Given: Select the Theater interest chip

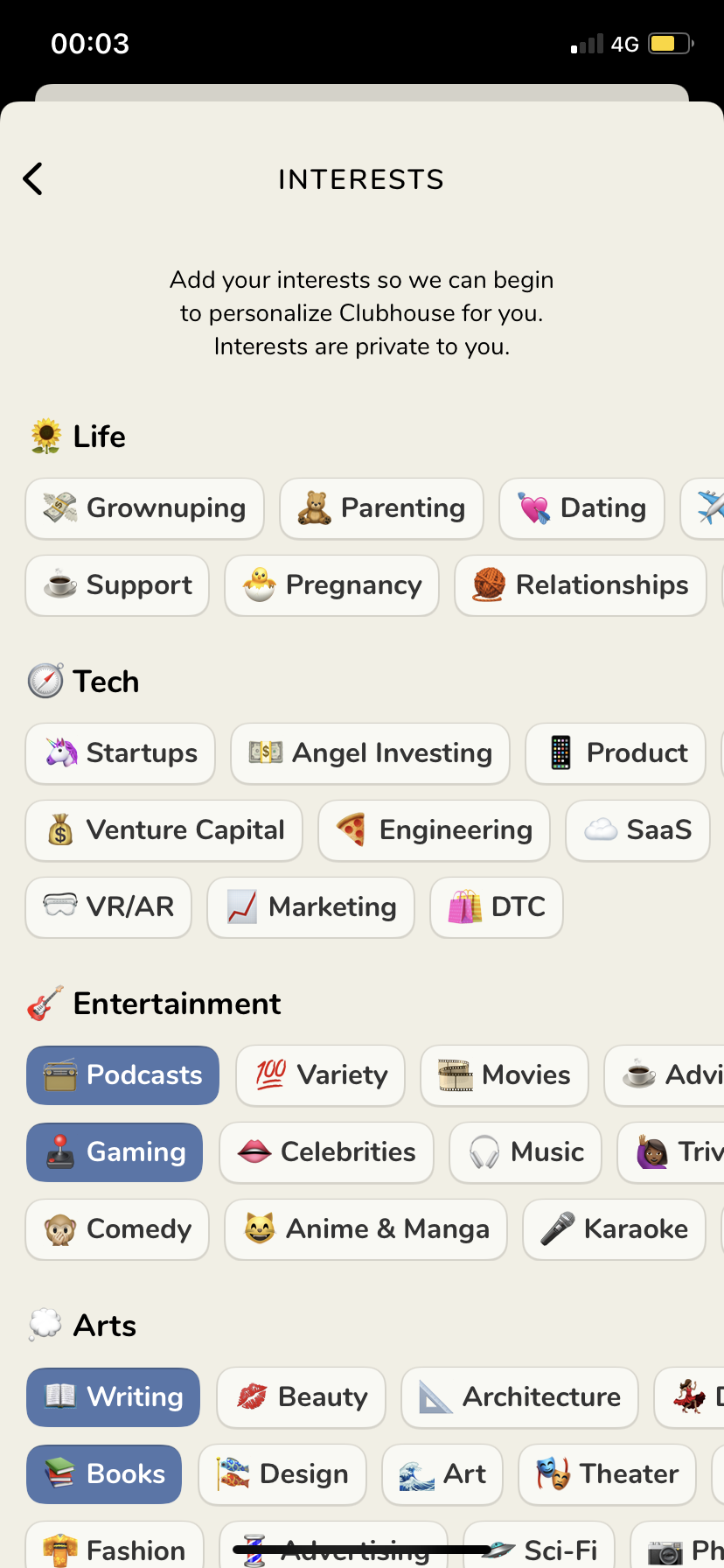Looking at the screenshot, I should tap(607, 1474).
